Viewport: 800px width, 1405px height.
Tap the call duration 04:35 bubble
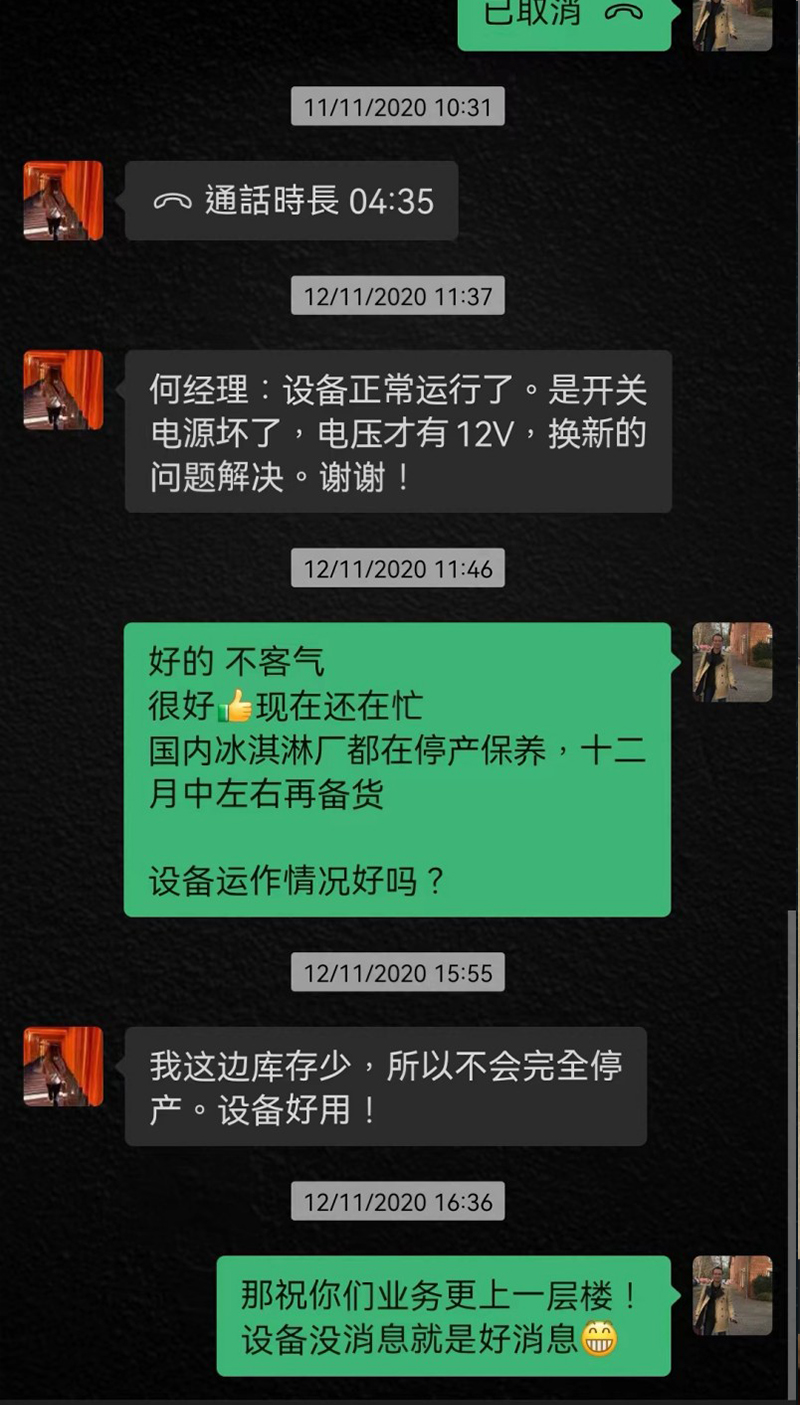click(291, 201)
